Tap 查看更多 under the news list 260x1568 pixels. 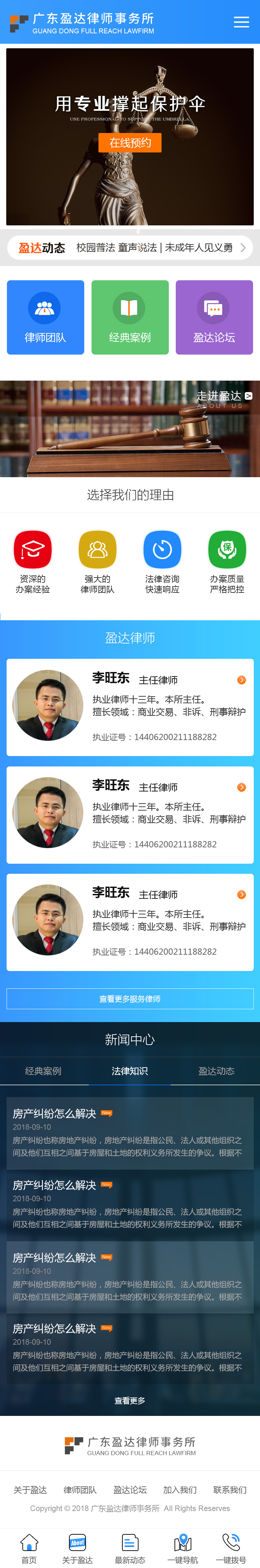pyautogui.click(x=130, y=1401)
